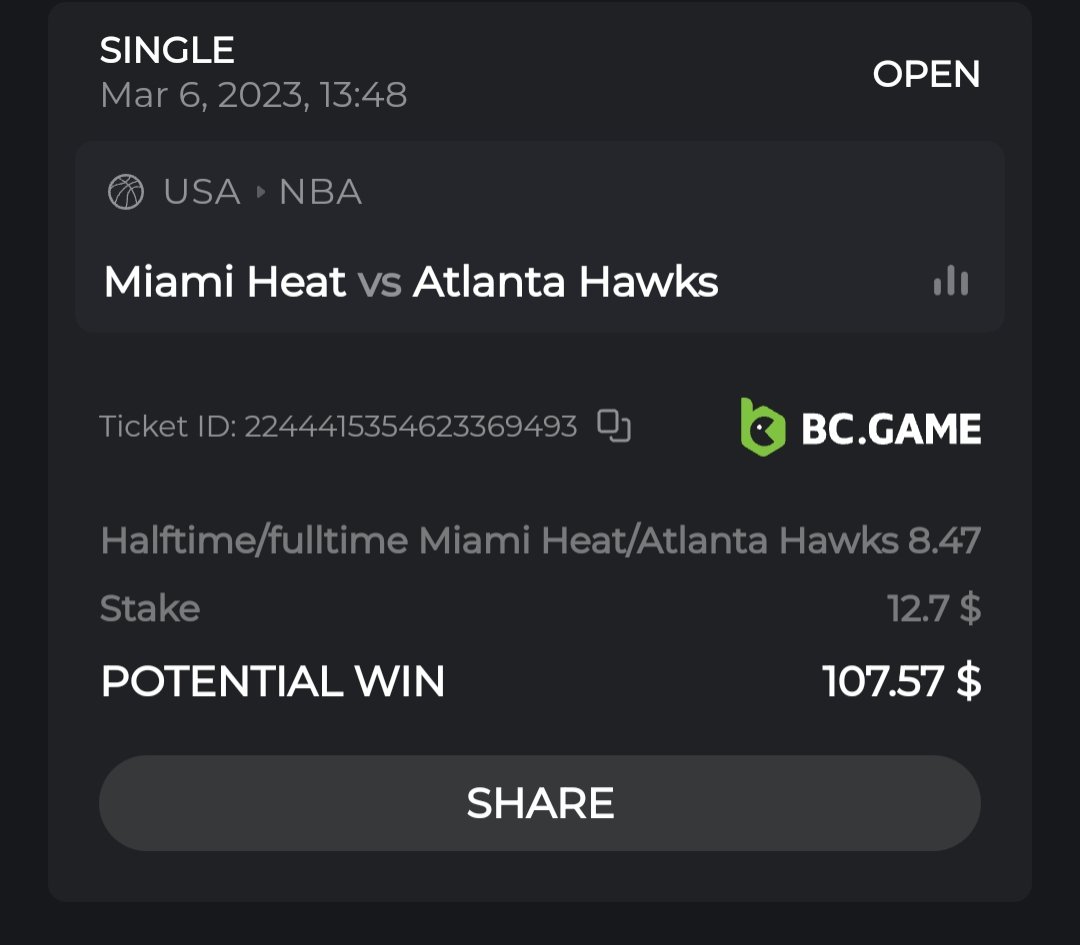The height and width of the screenshot is (945, 1080).
Task: Copy the ticket ID
Action: coord(613,426)
